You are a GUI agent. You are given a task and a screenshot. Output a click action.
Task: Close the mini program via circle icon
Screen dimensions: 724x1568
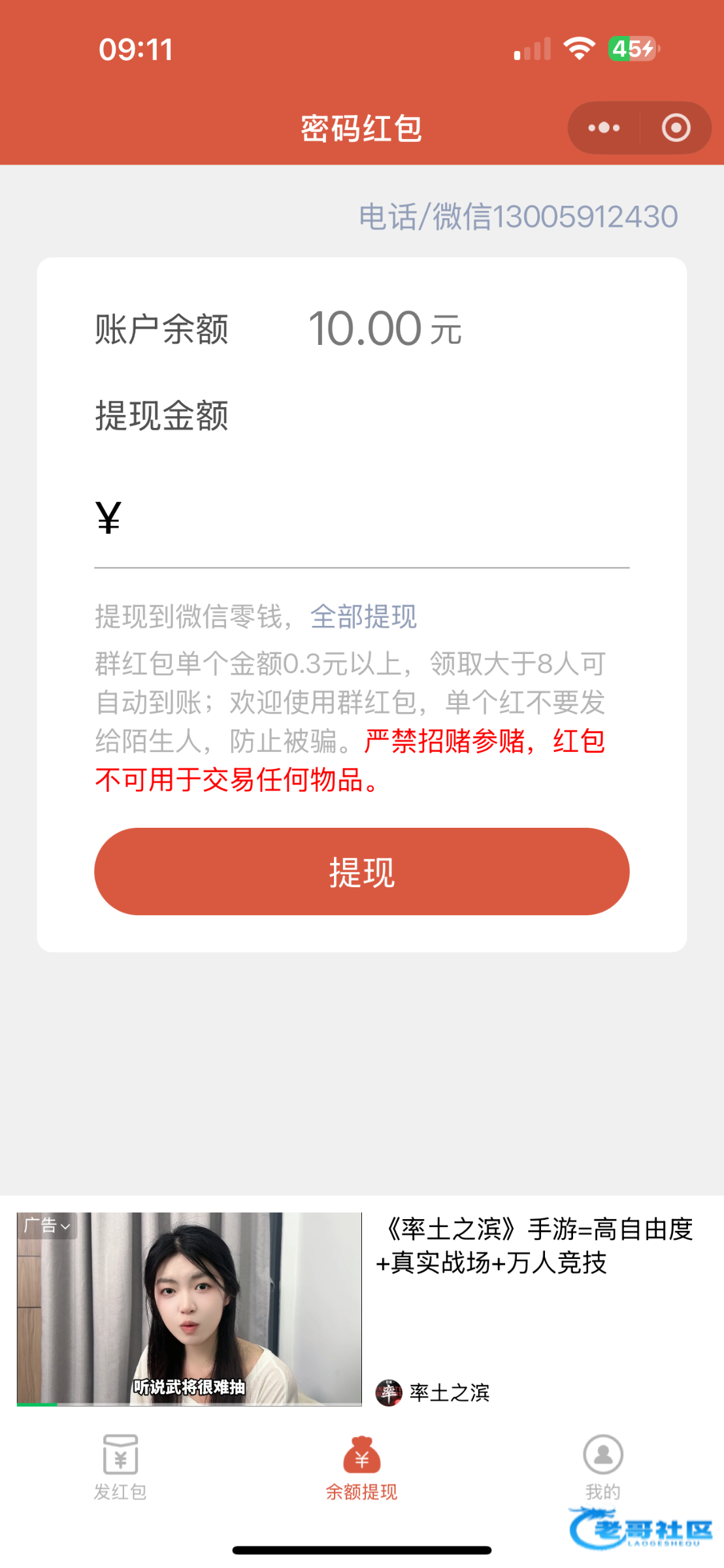[x=676, y=127]
